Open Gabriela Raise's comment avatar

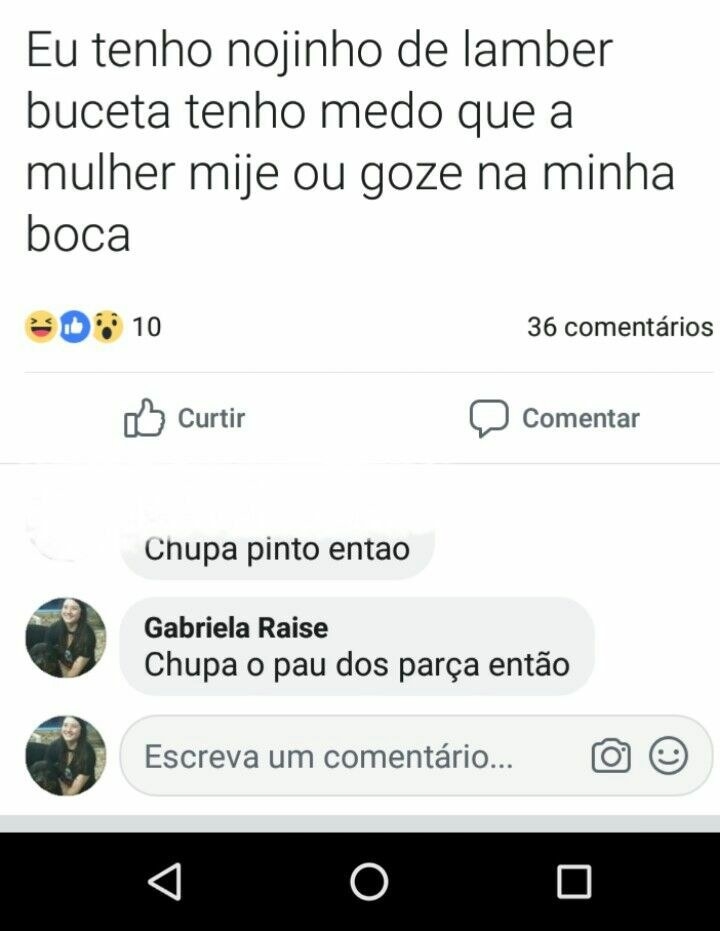click(x=66, y=638)
